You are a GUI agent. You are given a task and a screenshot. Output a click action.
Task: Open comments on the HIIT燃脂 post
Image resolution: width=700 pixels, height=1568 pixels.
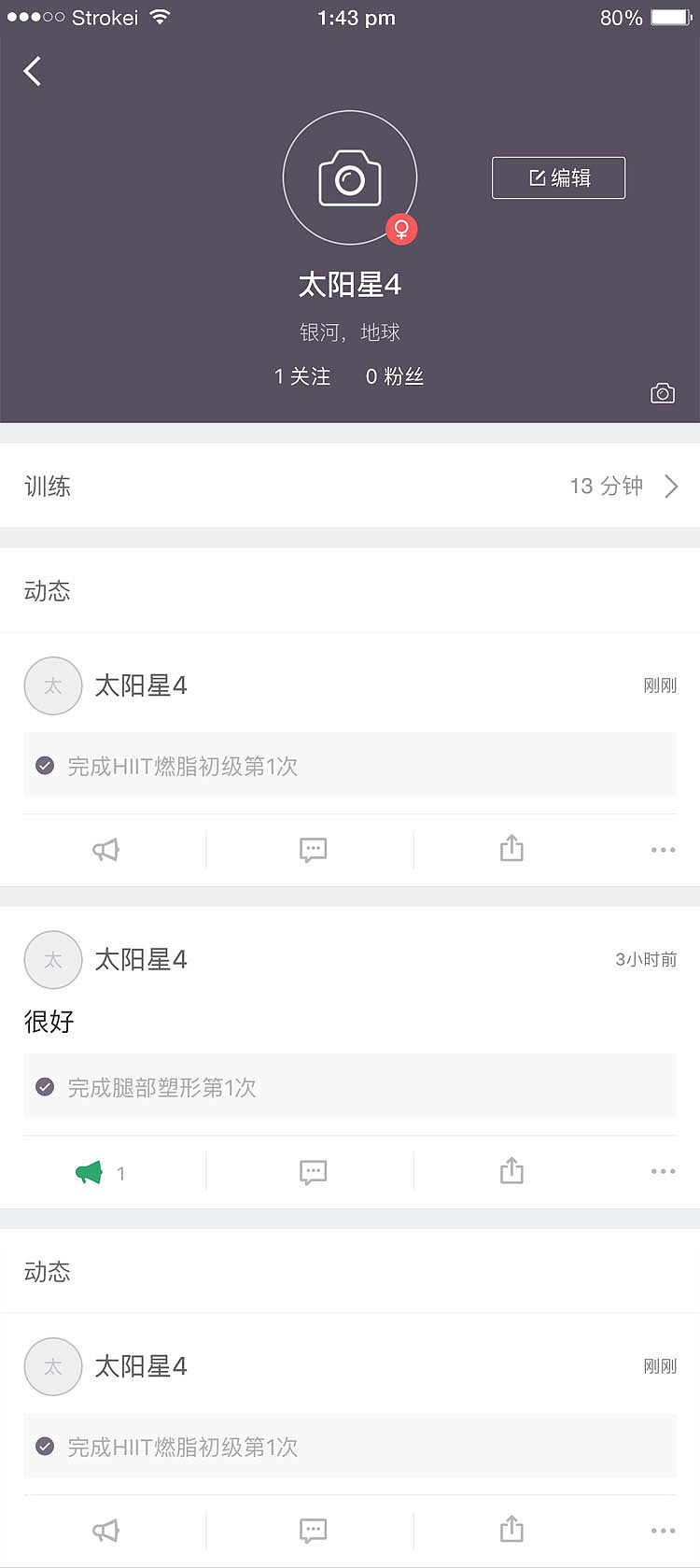coord(313,849)
